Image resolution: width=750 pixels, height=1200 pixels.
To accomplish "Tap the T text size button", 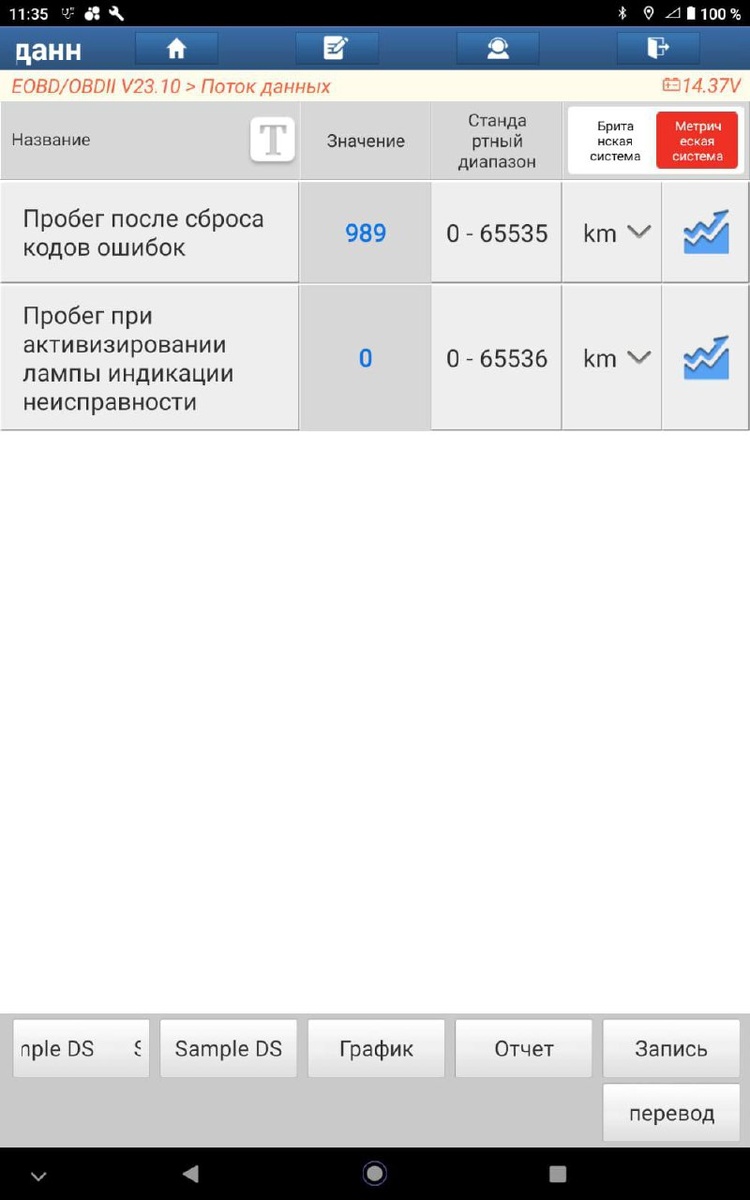I will click(x=273, y=140).
